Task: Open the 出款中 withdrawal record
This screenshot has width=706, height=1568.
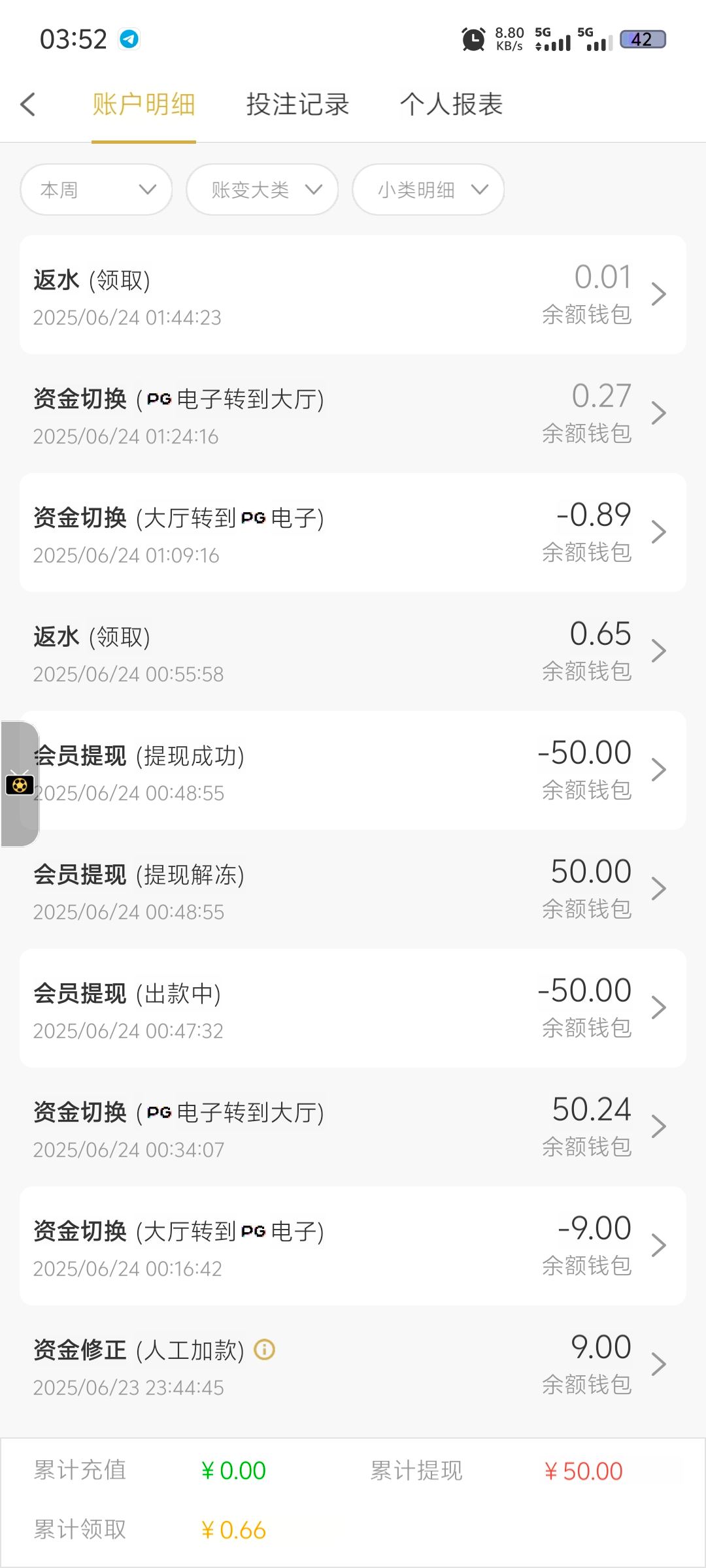Action: [x=353, y=1009]
